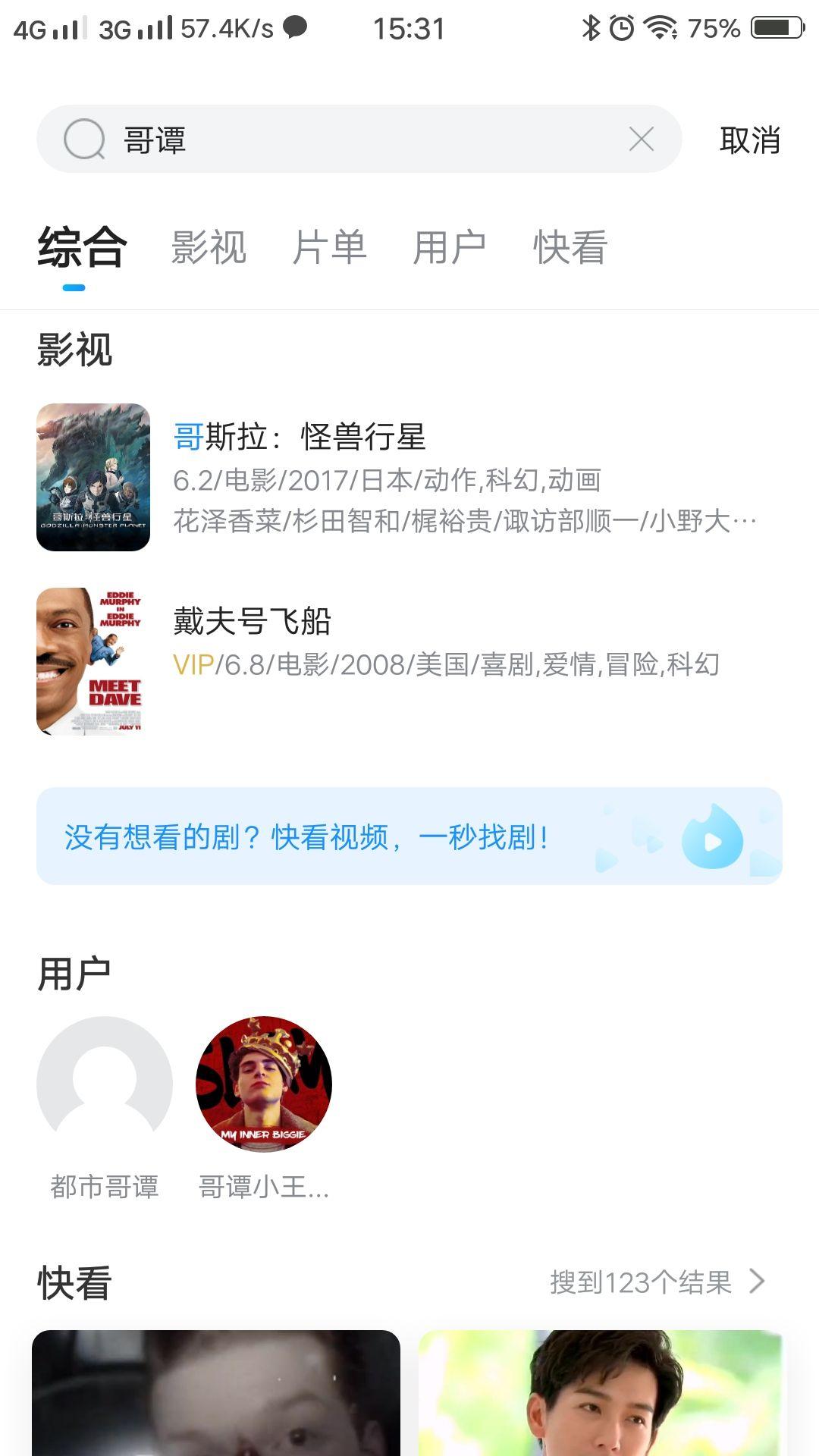Cancel the search with 取消
This screenshot has height=1456, width=819.
tap(749, 140)
